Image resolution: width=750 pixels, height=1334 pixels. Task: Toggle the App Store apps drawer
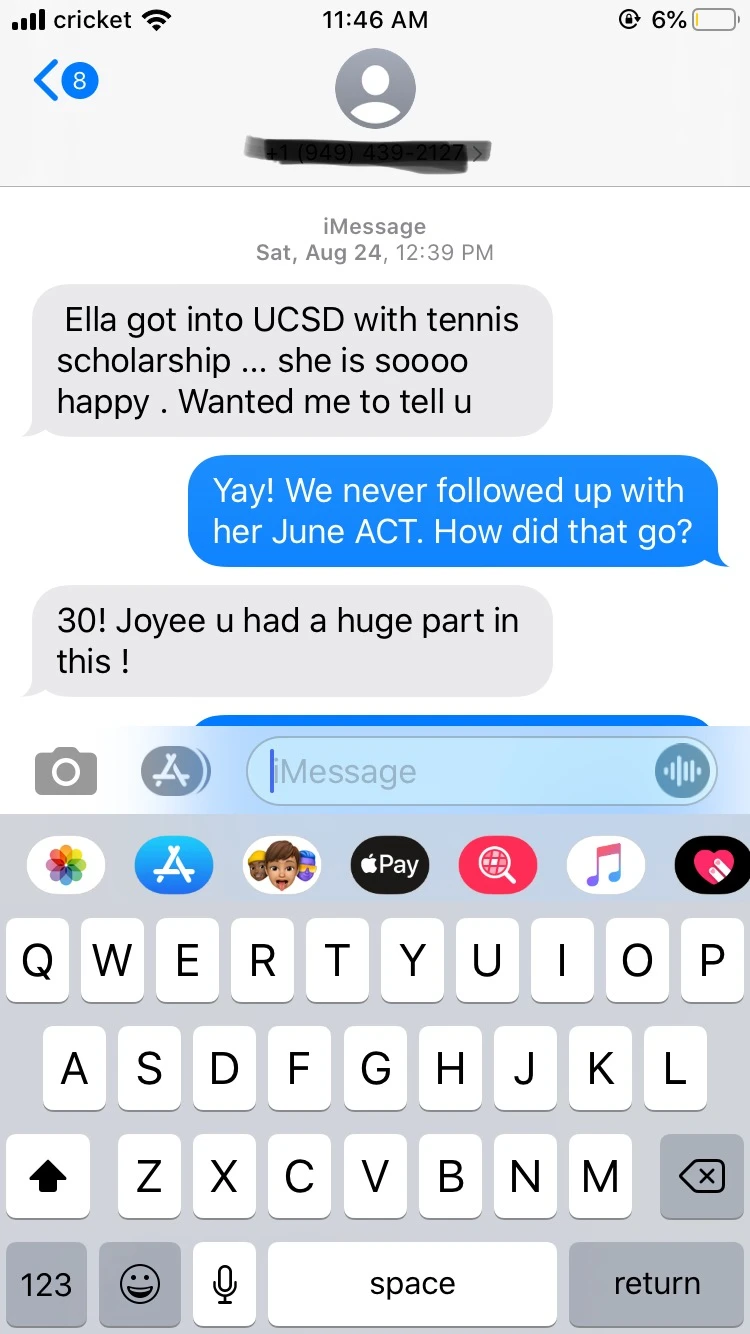[x=175, y=771]
